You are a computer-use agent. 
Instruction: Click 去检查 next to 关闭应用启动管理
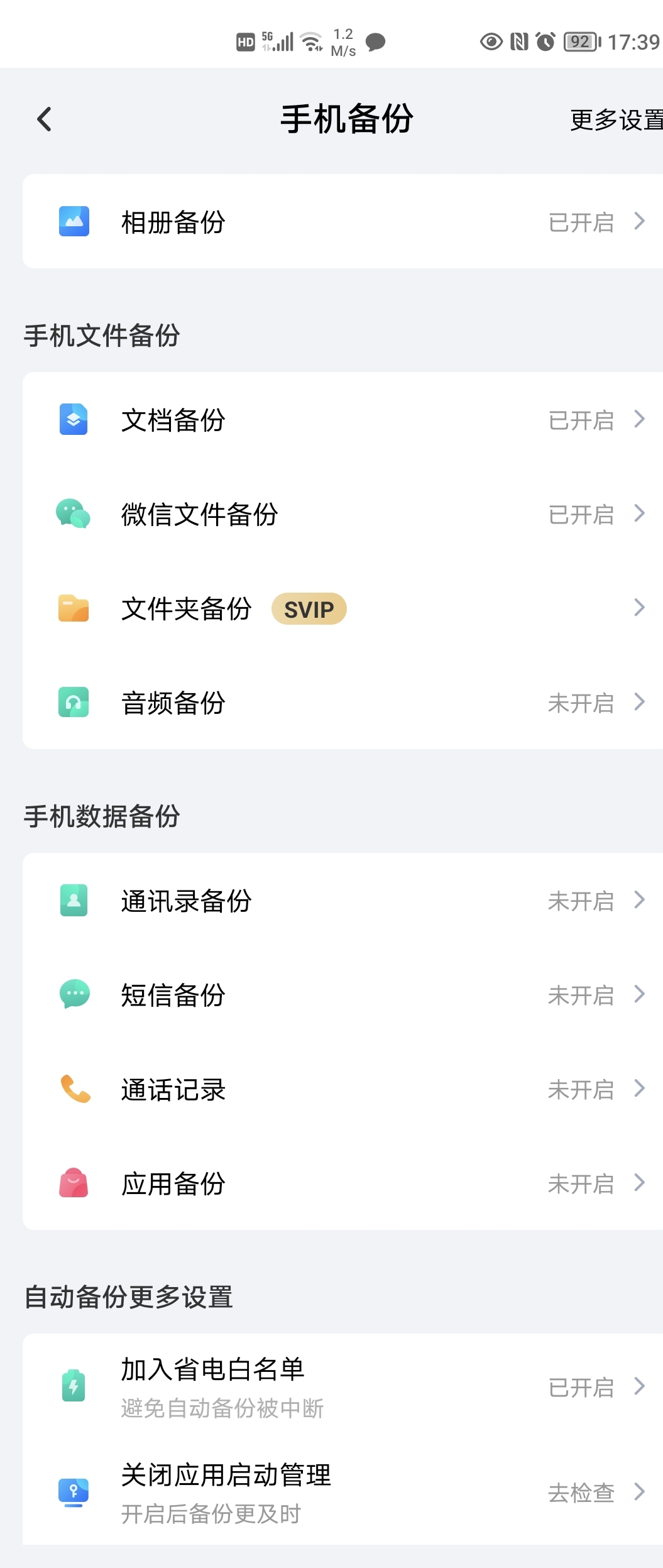click(x=581, y=1493)
